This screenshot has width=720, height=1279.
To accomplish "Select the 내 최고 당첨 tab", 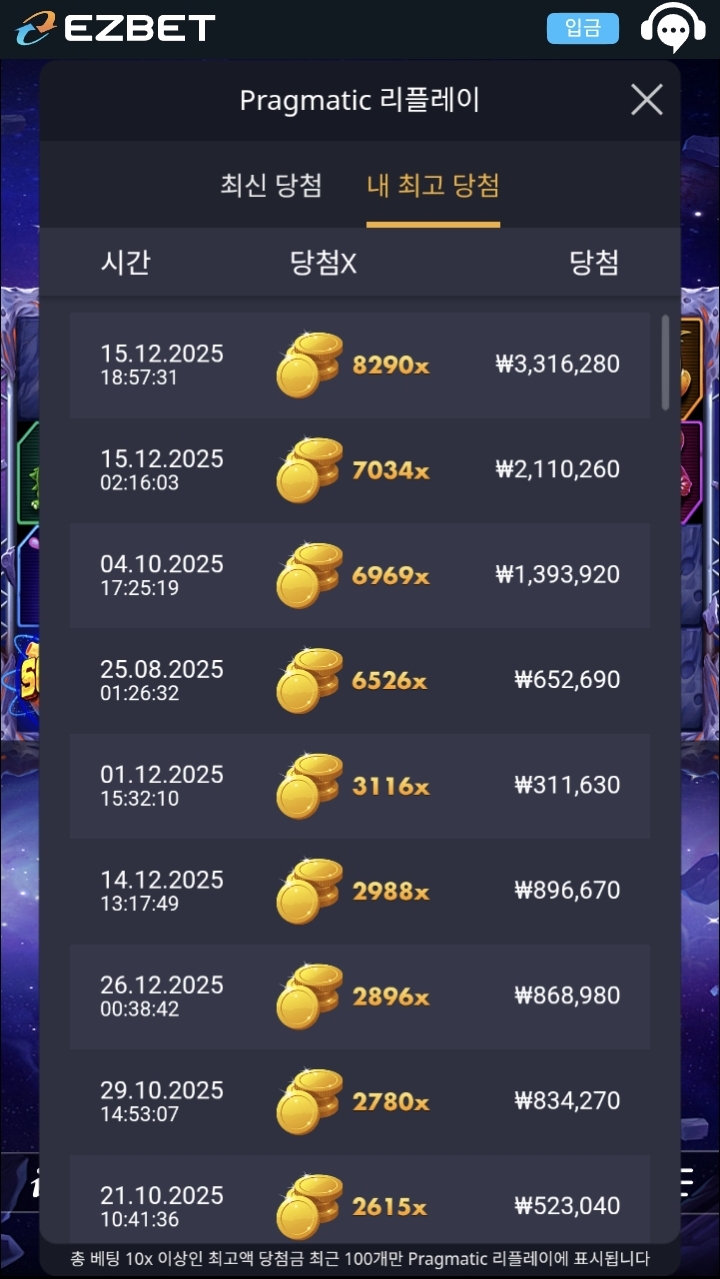I will [433, 185].
